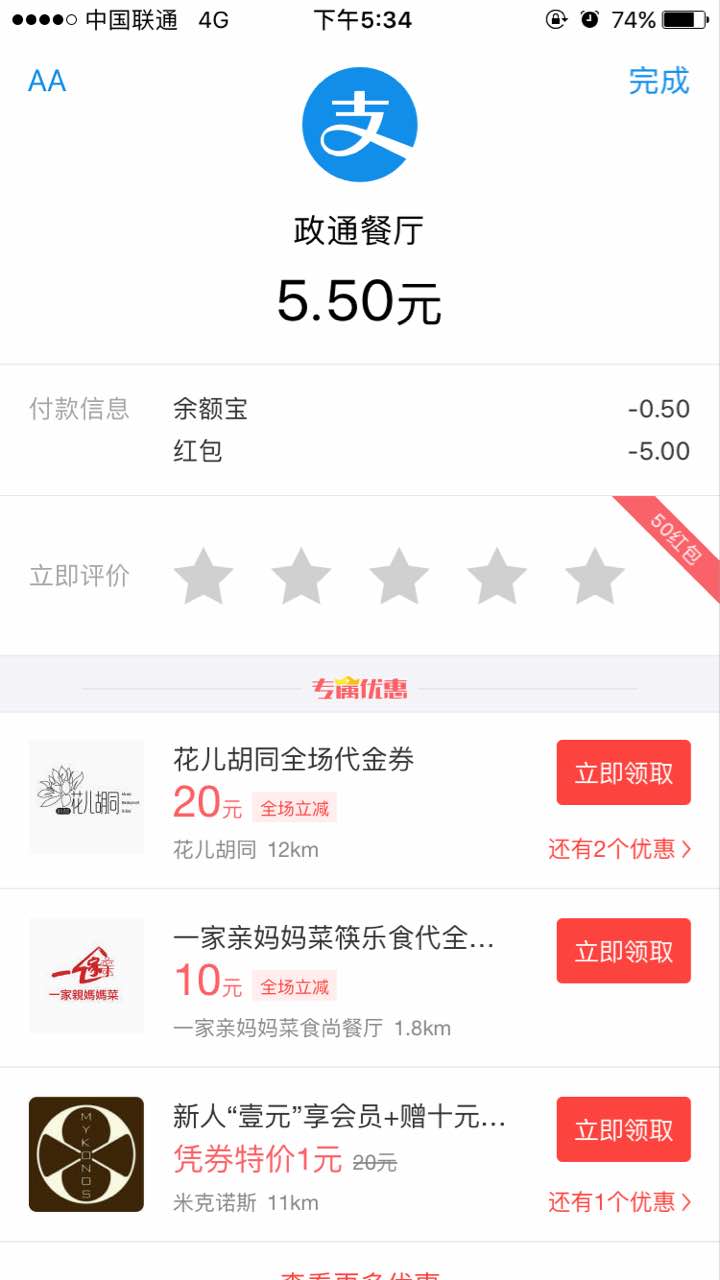Tap the AA split-bill button
The height and width of the screenshot is (1280, 720).
tap(47, 81)
